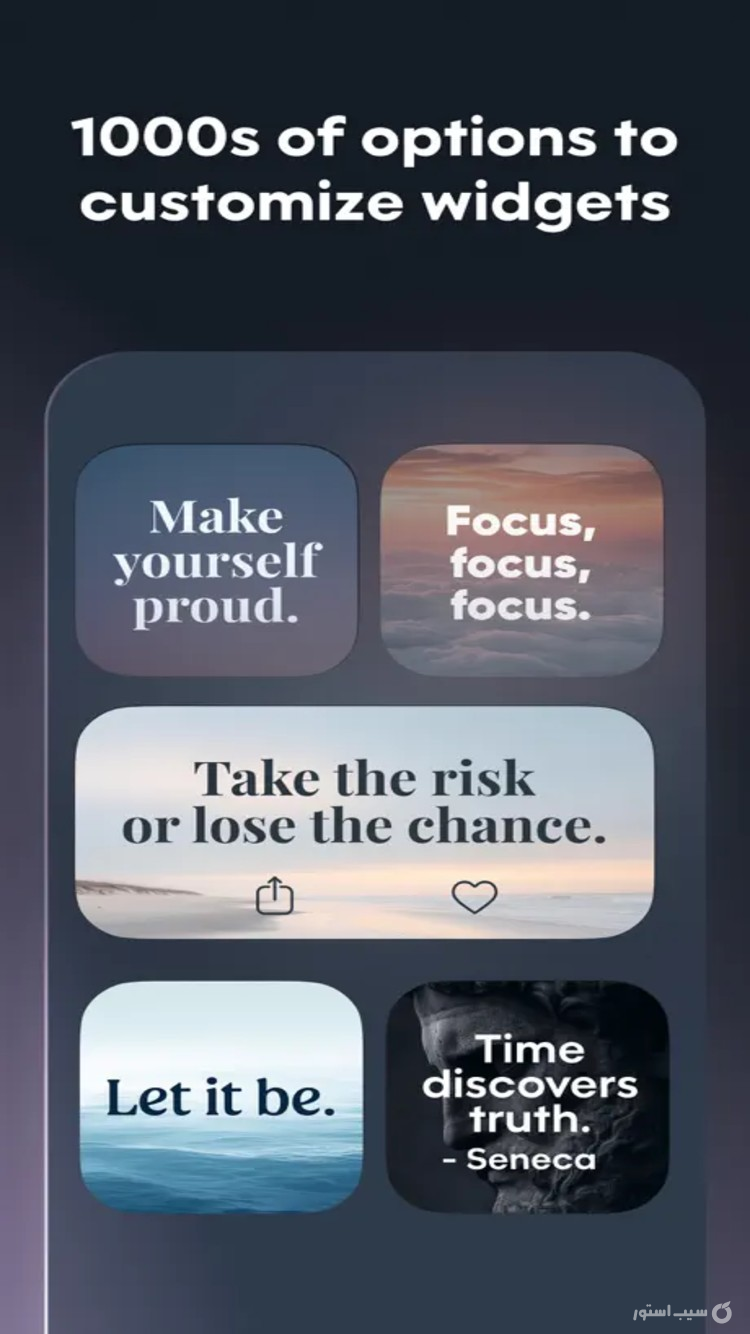Select the '1000s of options' heading
The width and height of the screenshot is (750, 1334).
point(374,139)
